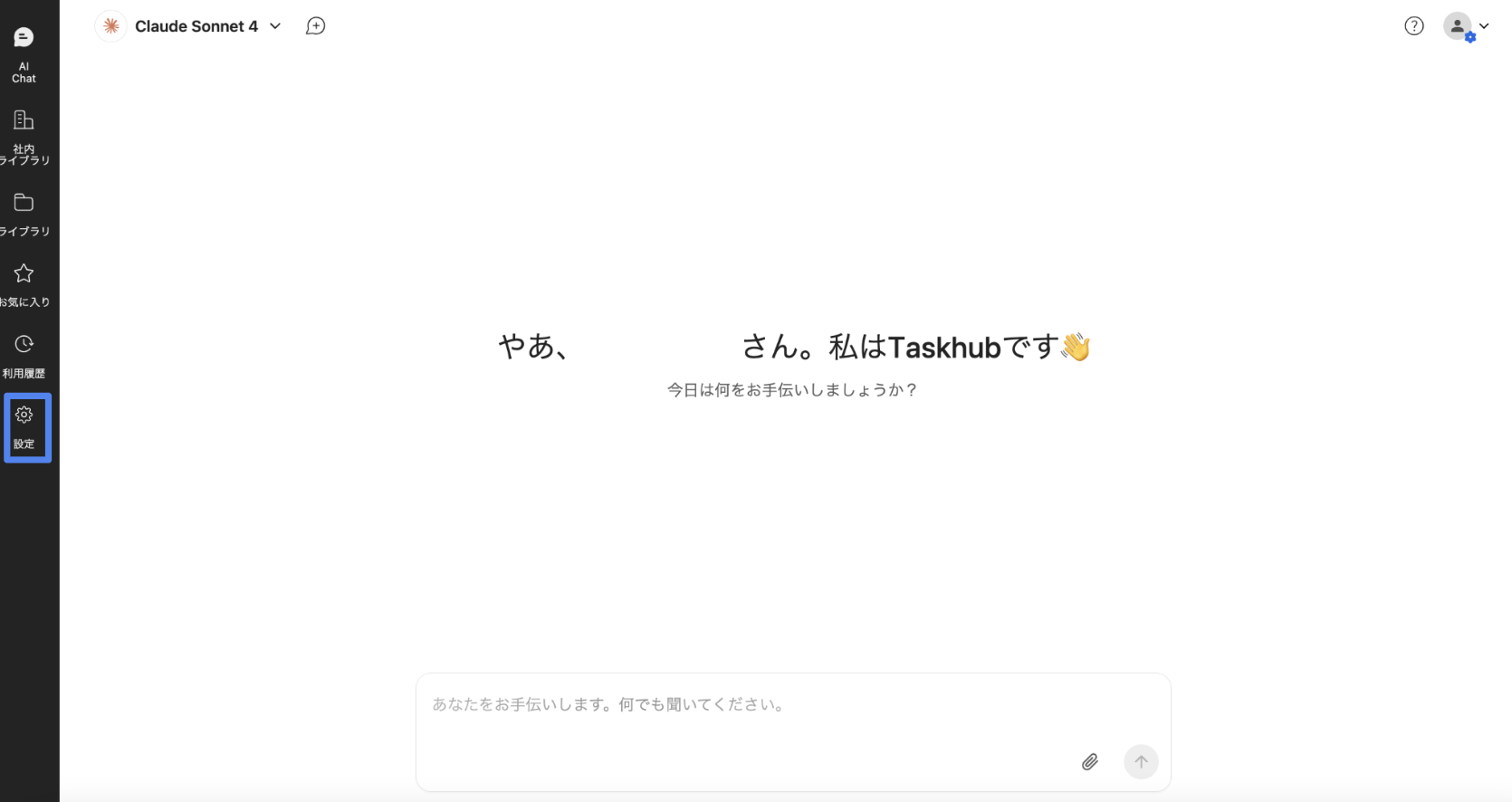View 利用履歴 usage history
The height and width of the screenshot is (802, 1512).
pyautogui.click(x=24, y=356)
